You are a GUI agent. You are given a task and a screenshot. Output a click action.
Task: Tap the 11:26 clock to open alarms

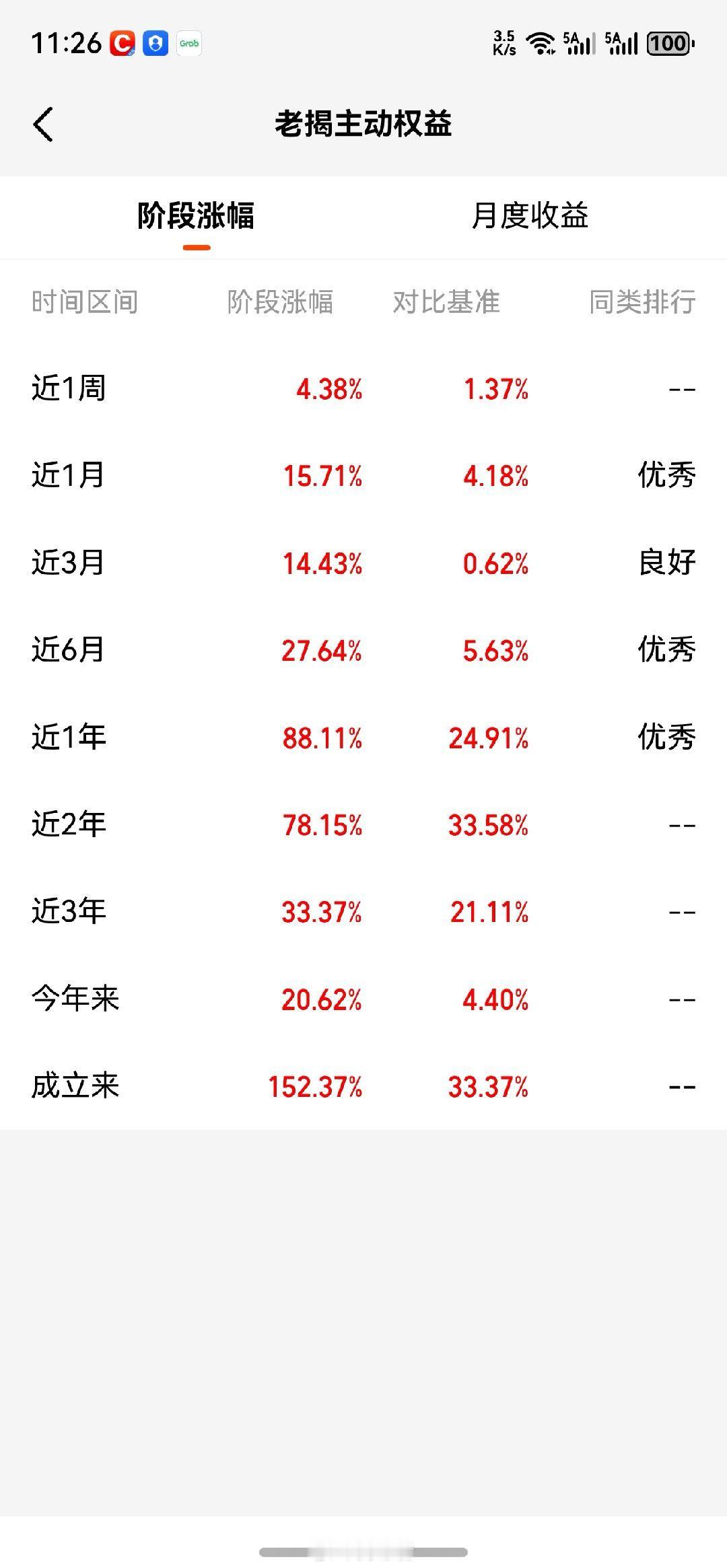[67, 43]
